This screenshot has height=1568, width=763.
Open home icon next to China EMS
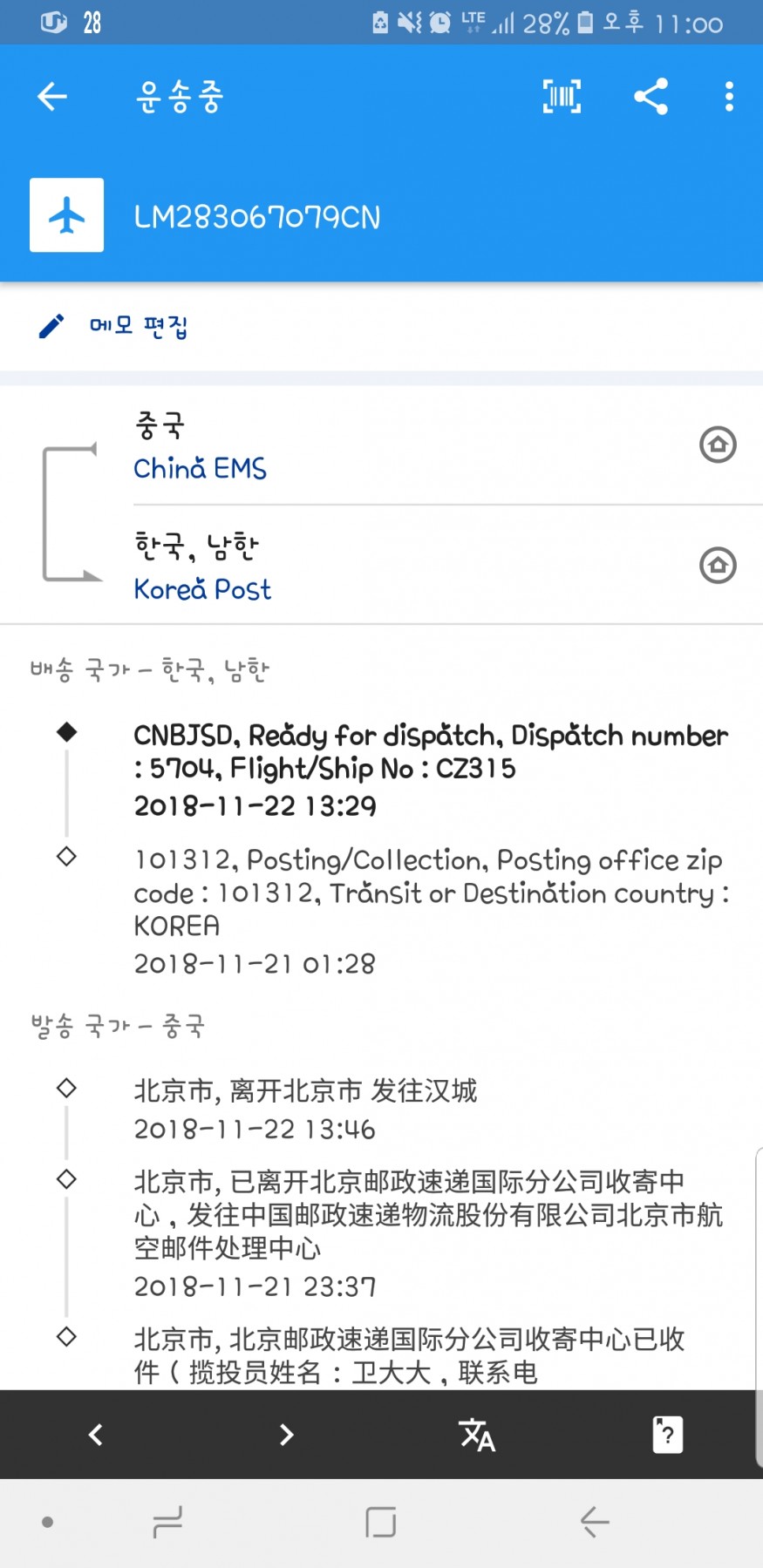point(718,445)
